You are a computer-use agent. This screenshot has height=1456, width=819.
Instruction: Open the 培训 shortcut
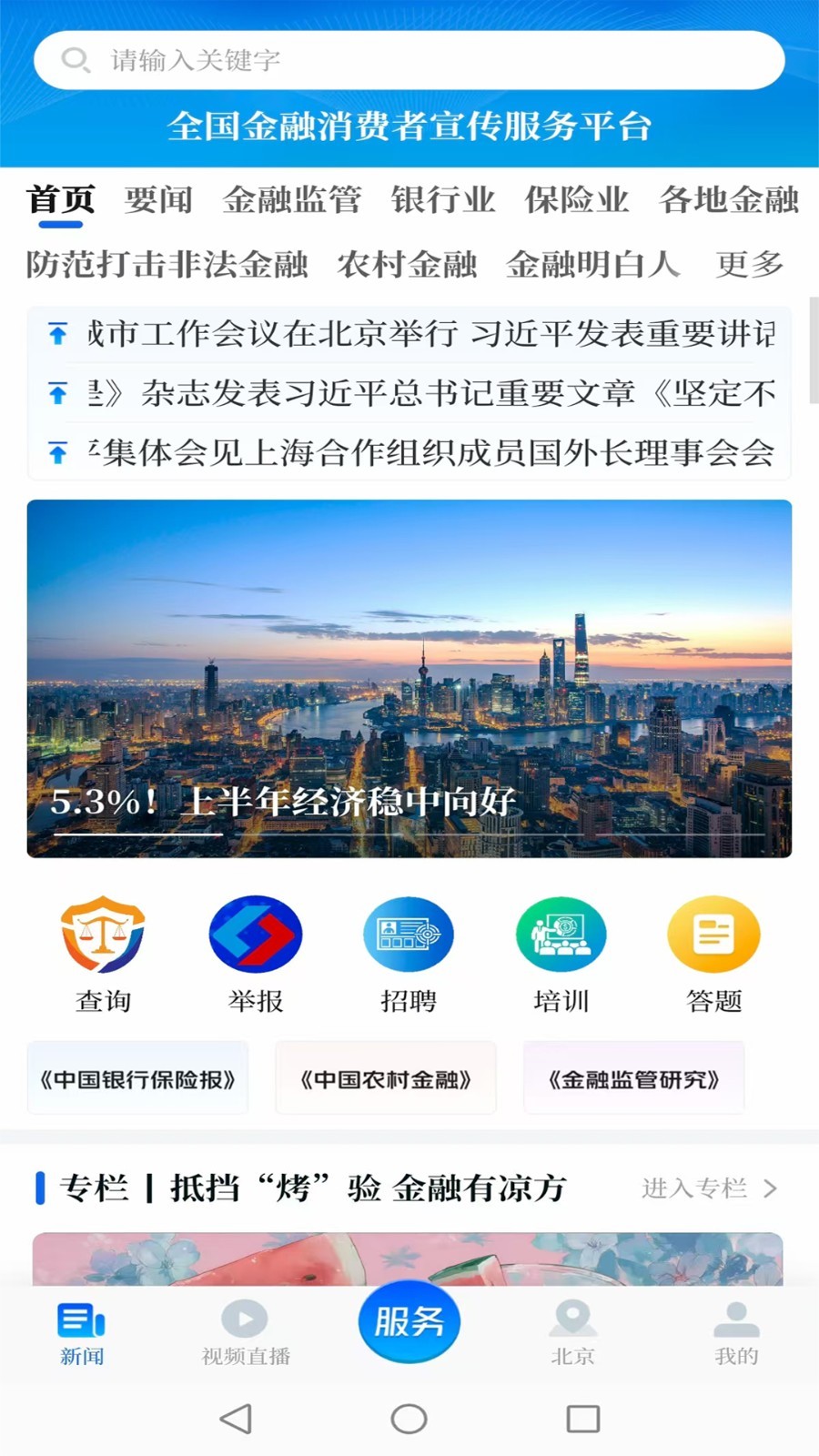point(561,955)
